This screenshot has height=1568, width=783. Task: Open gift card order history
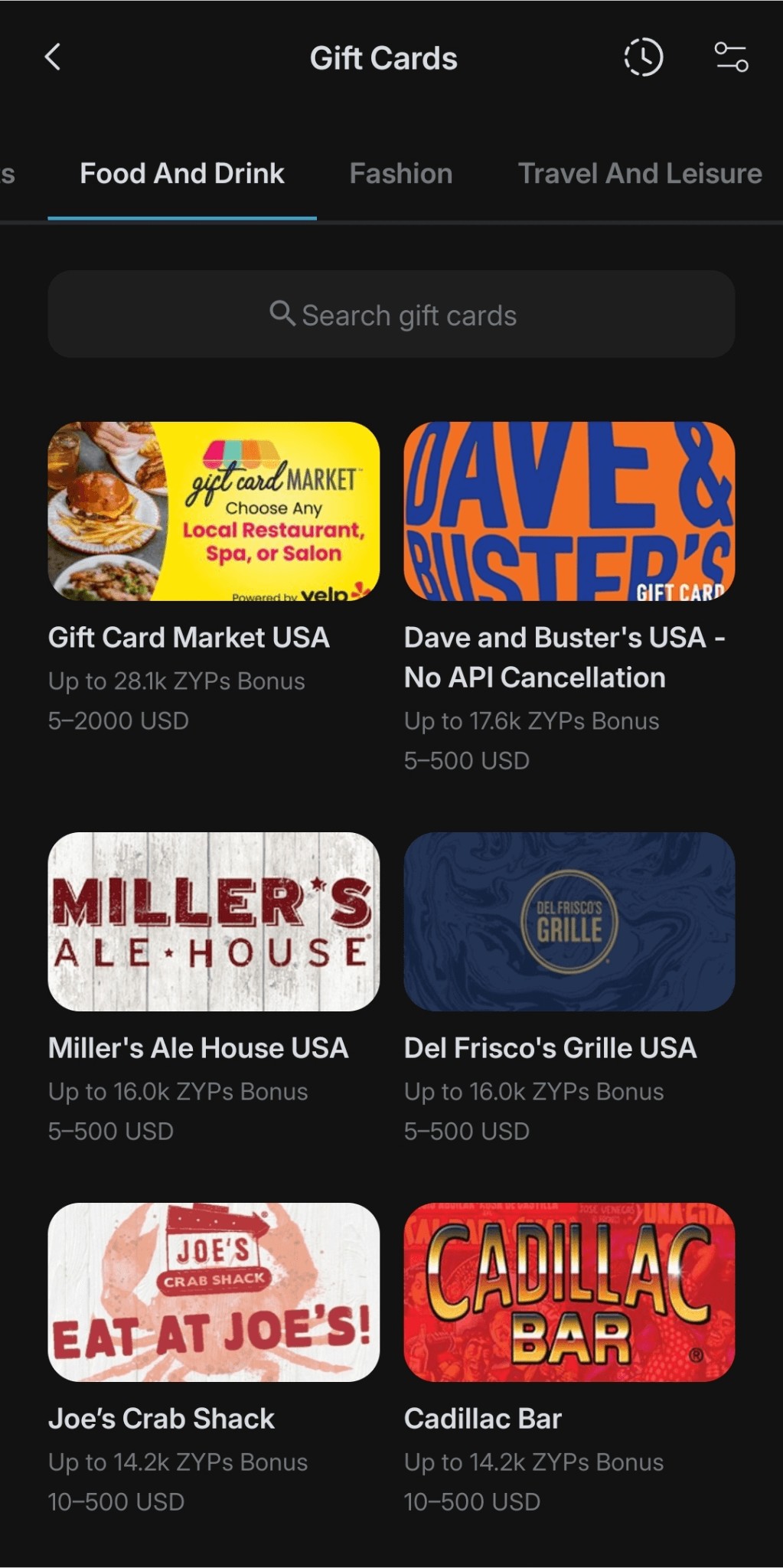point(643,57)
